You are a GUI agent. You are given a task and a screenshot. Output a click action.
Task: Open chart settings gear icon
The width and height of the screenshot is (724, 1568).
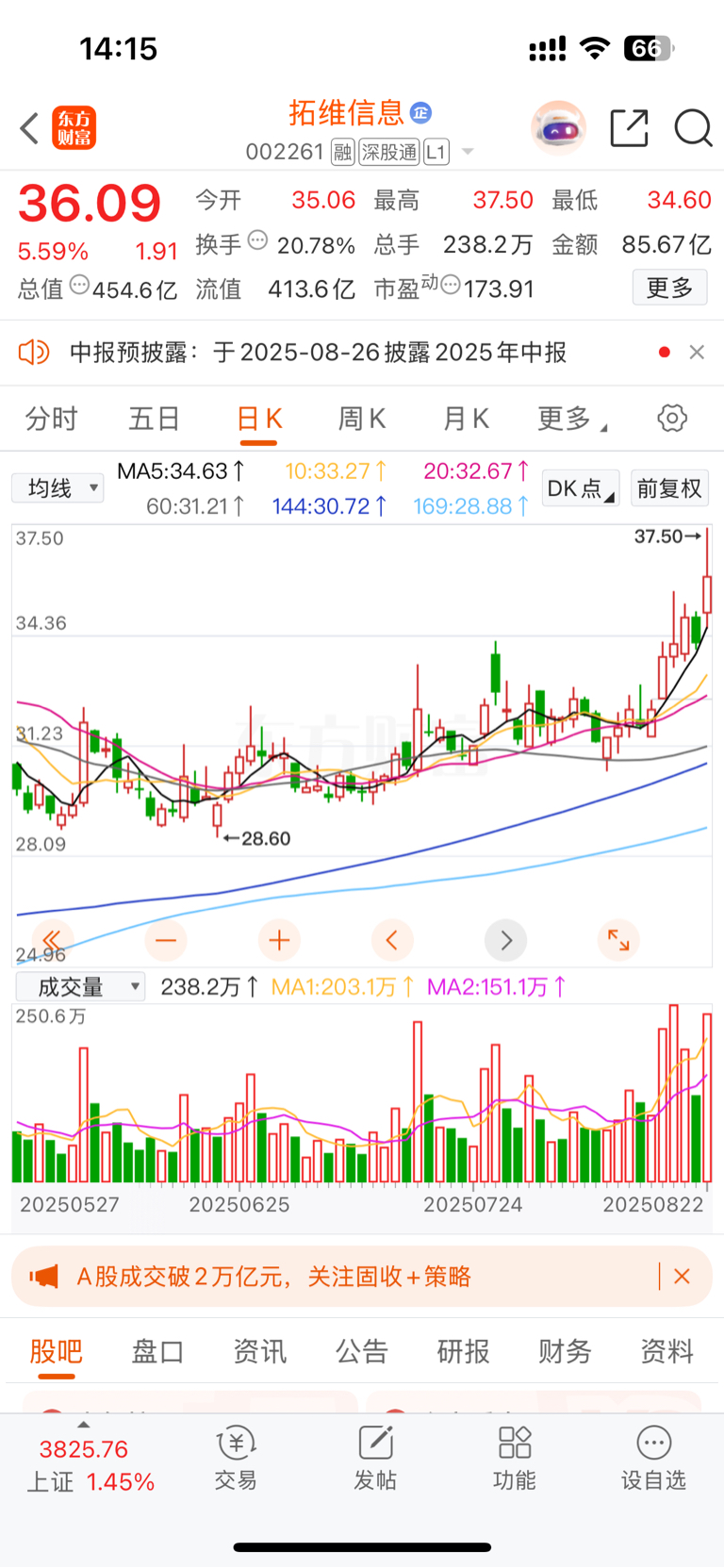[672, 418]
